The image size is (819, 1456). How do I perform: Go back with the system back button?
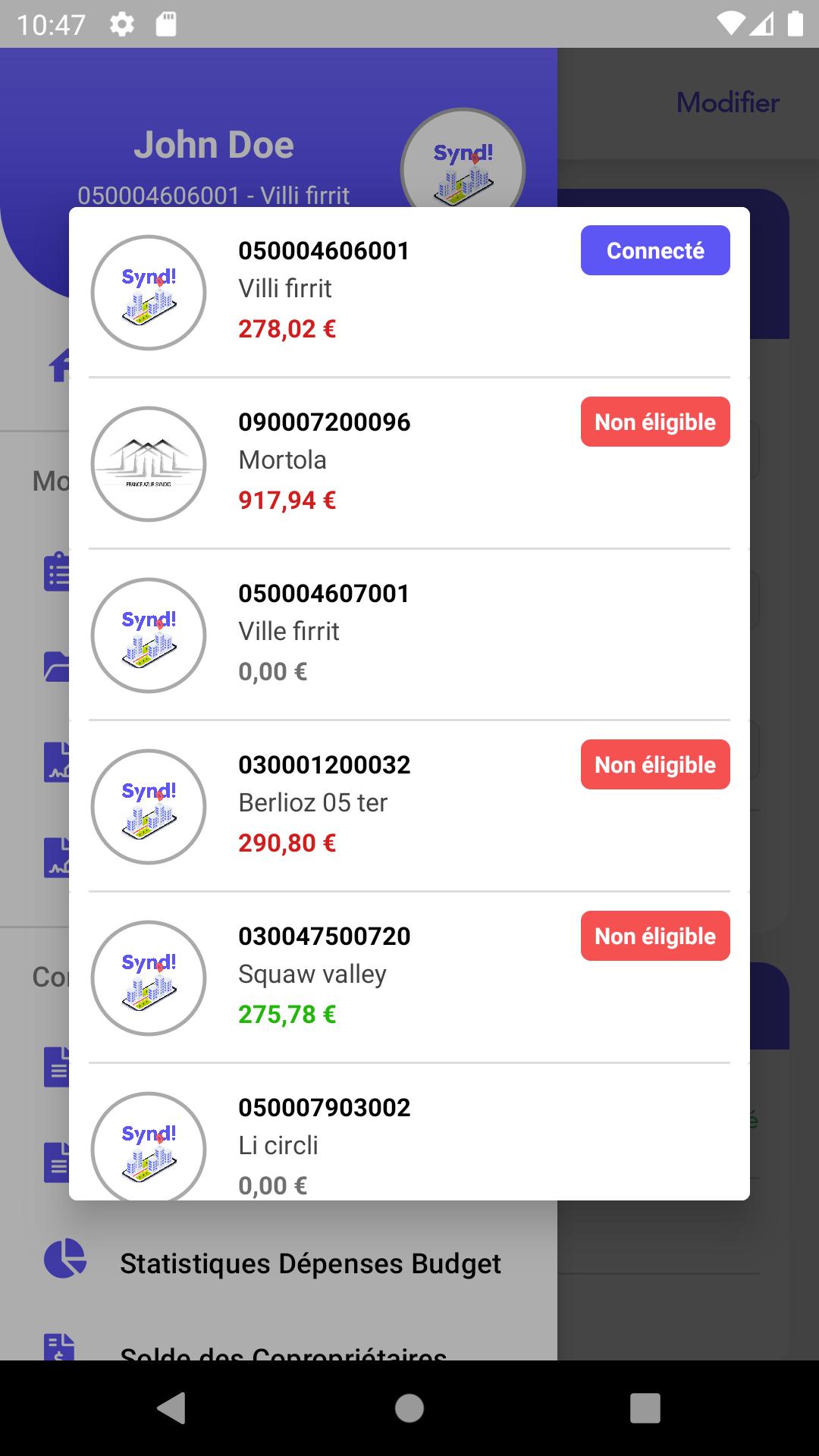[x=171, y=1408]
